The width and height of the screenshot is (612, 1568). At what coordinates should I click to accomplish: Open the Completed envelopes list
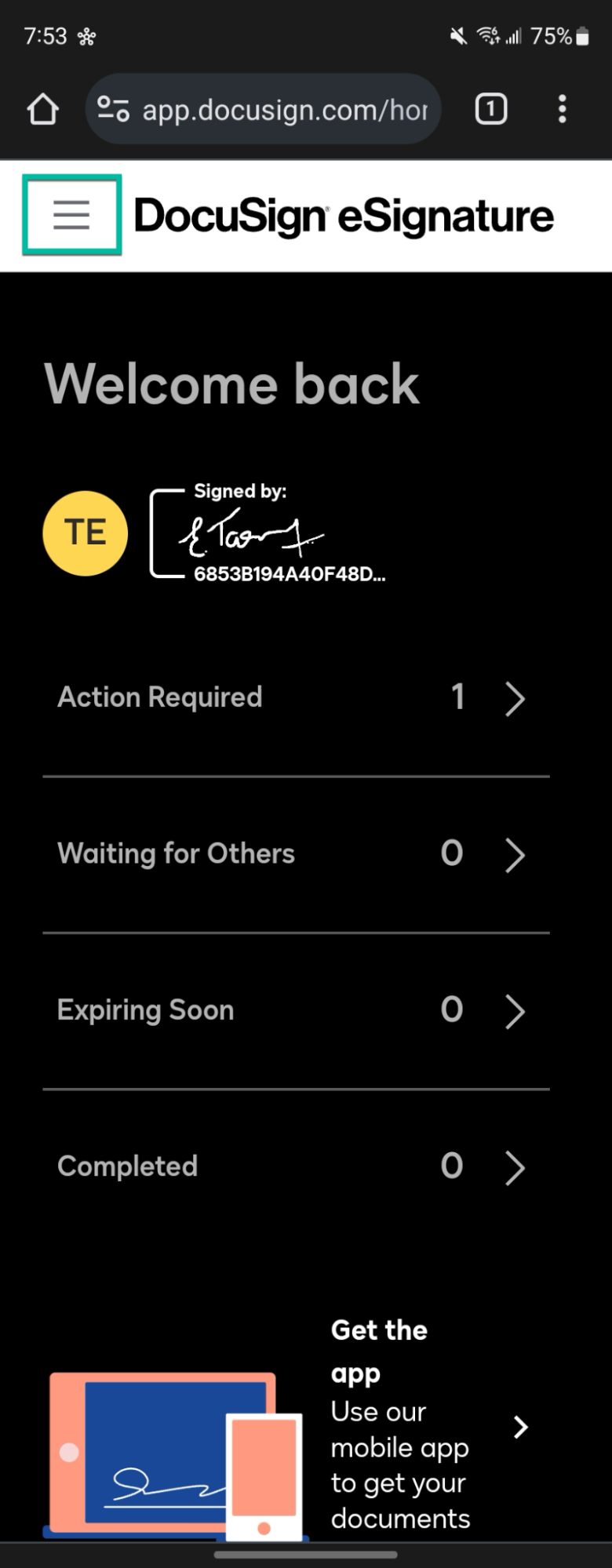(x=515, y=1167)
